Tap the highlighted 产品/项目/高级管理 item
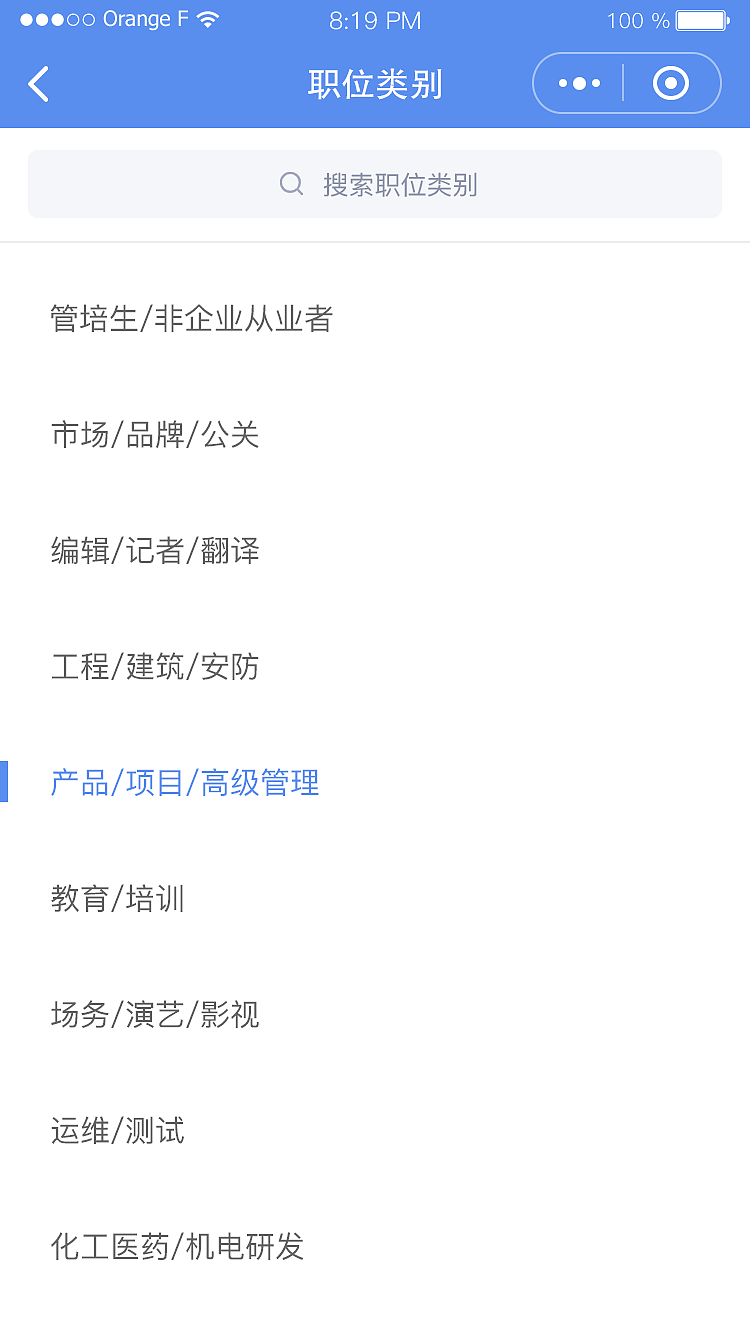 pyautogui.click(x=184, y=784)
